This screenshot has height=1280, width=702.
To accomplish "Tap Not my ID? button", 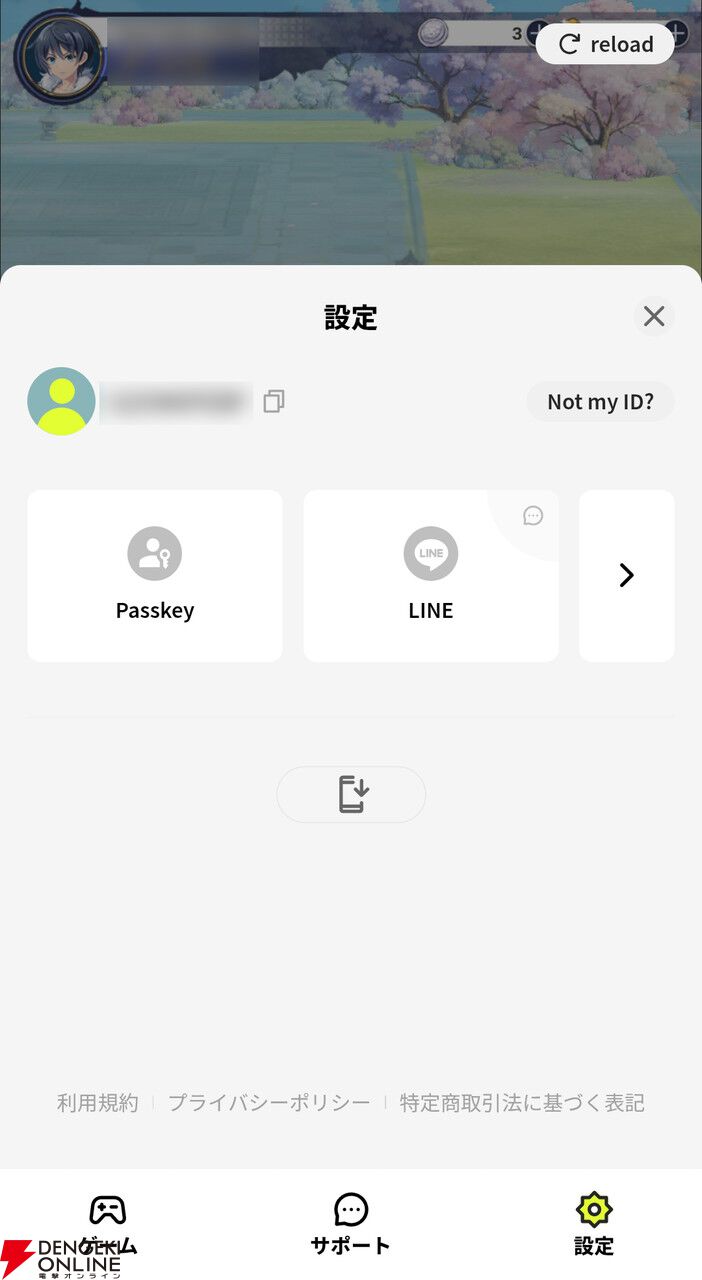I will (x=600, y=402).
